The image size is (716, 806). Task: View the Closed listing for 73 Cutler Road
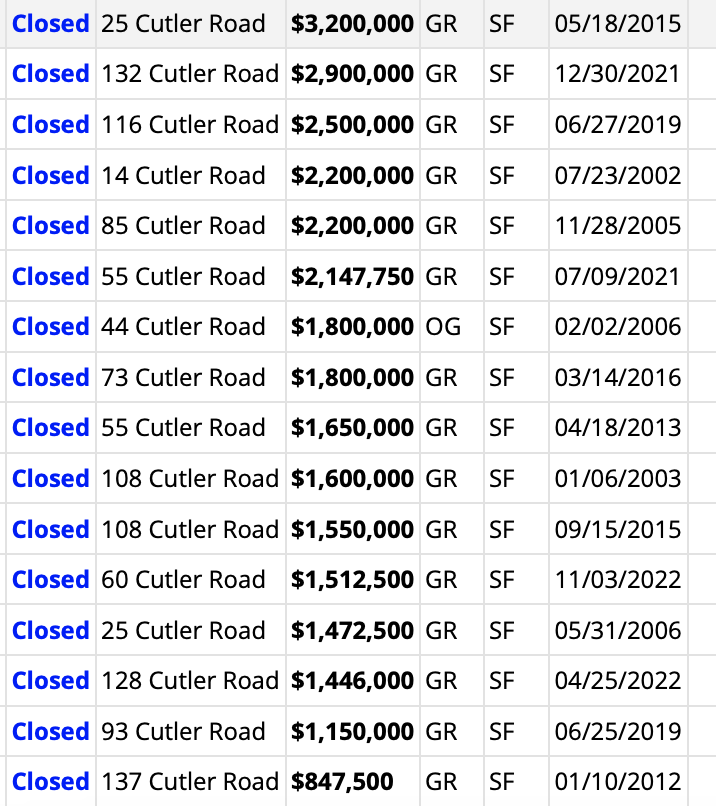tap(50, 377)
